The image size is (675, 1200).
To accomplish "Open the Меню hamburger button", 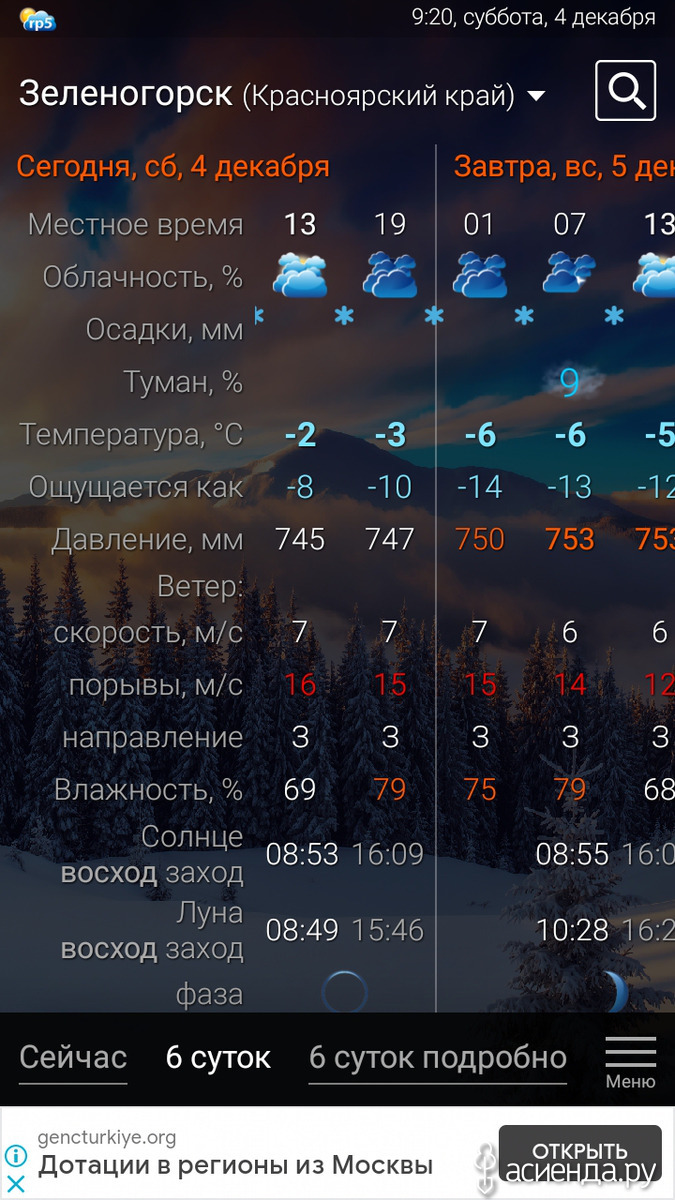I will (x=631, y=1062).
